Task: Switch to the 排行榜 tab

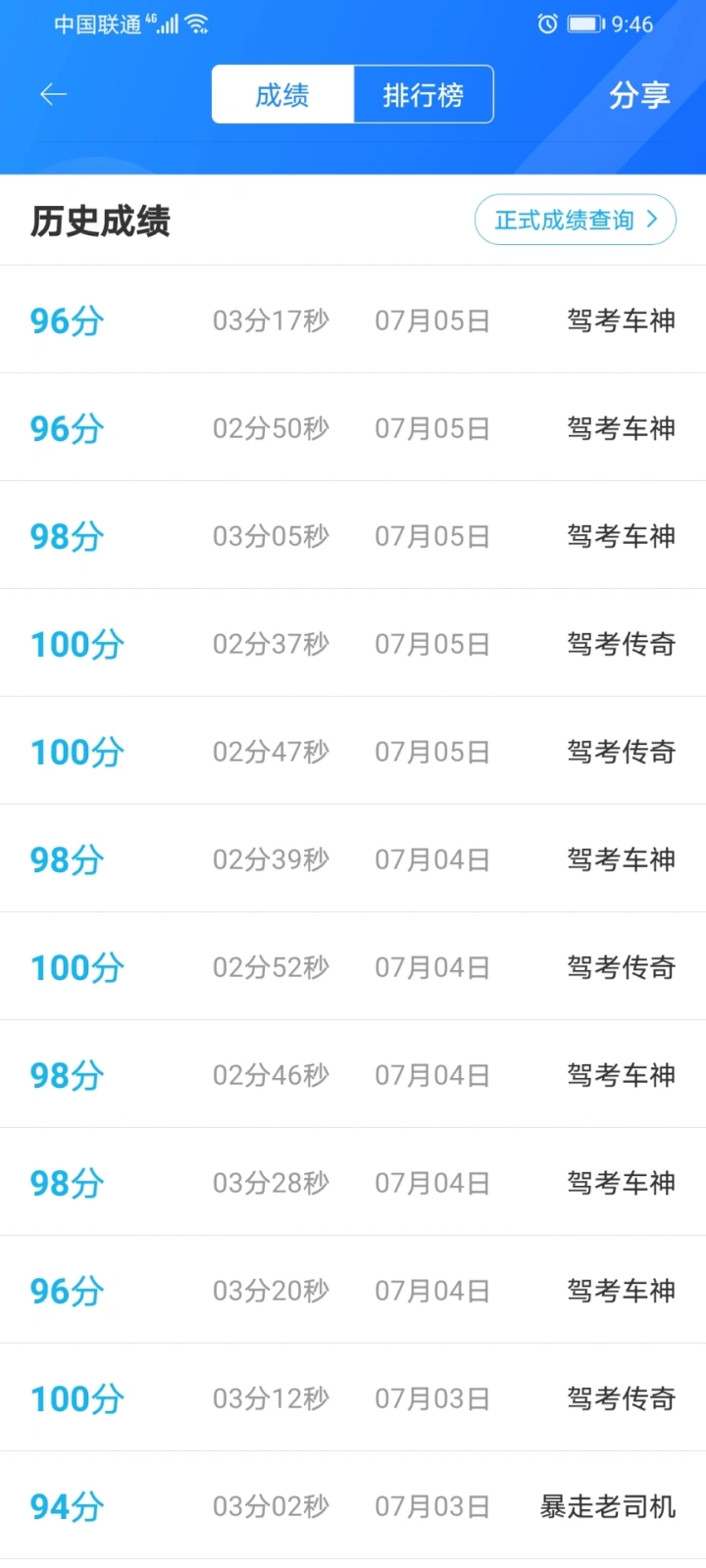Action: (424, 94)
